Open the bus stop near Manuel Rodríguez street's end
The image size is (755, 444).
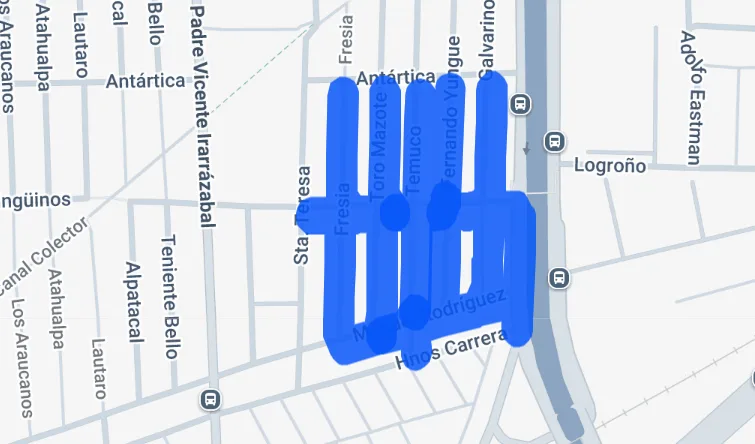[559, 277]
